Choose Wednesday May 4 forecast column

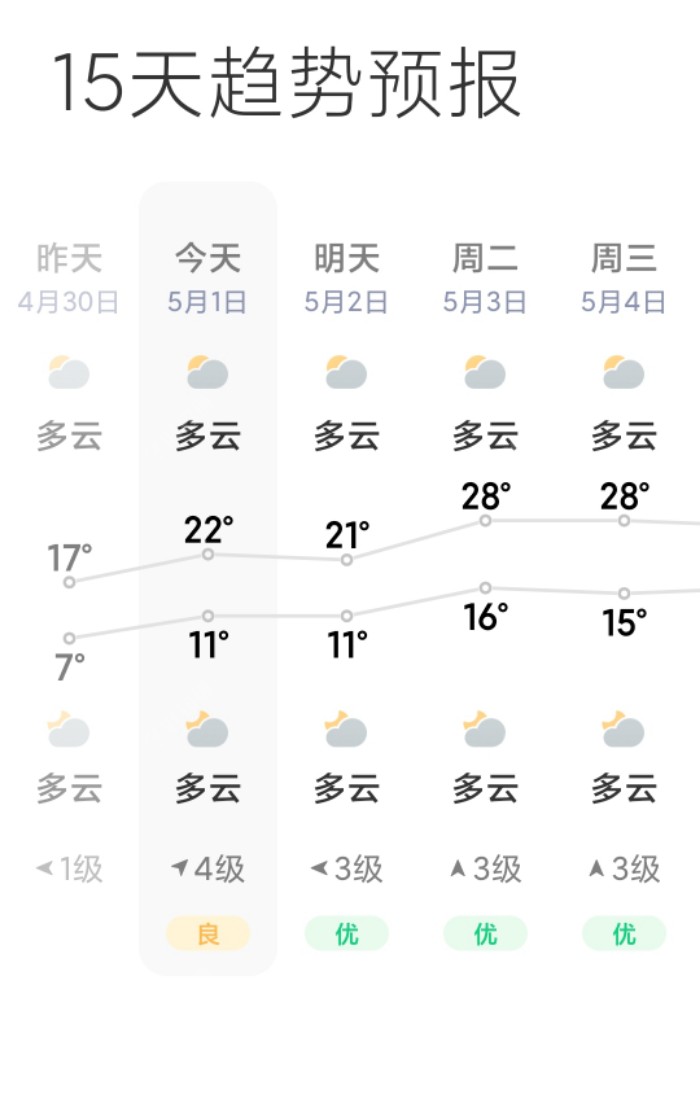pyautogui.click(x=624, y=580)
